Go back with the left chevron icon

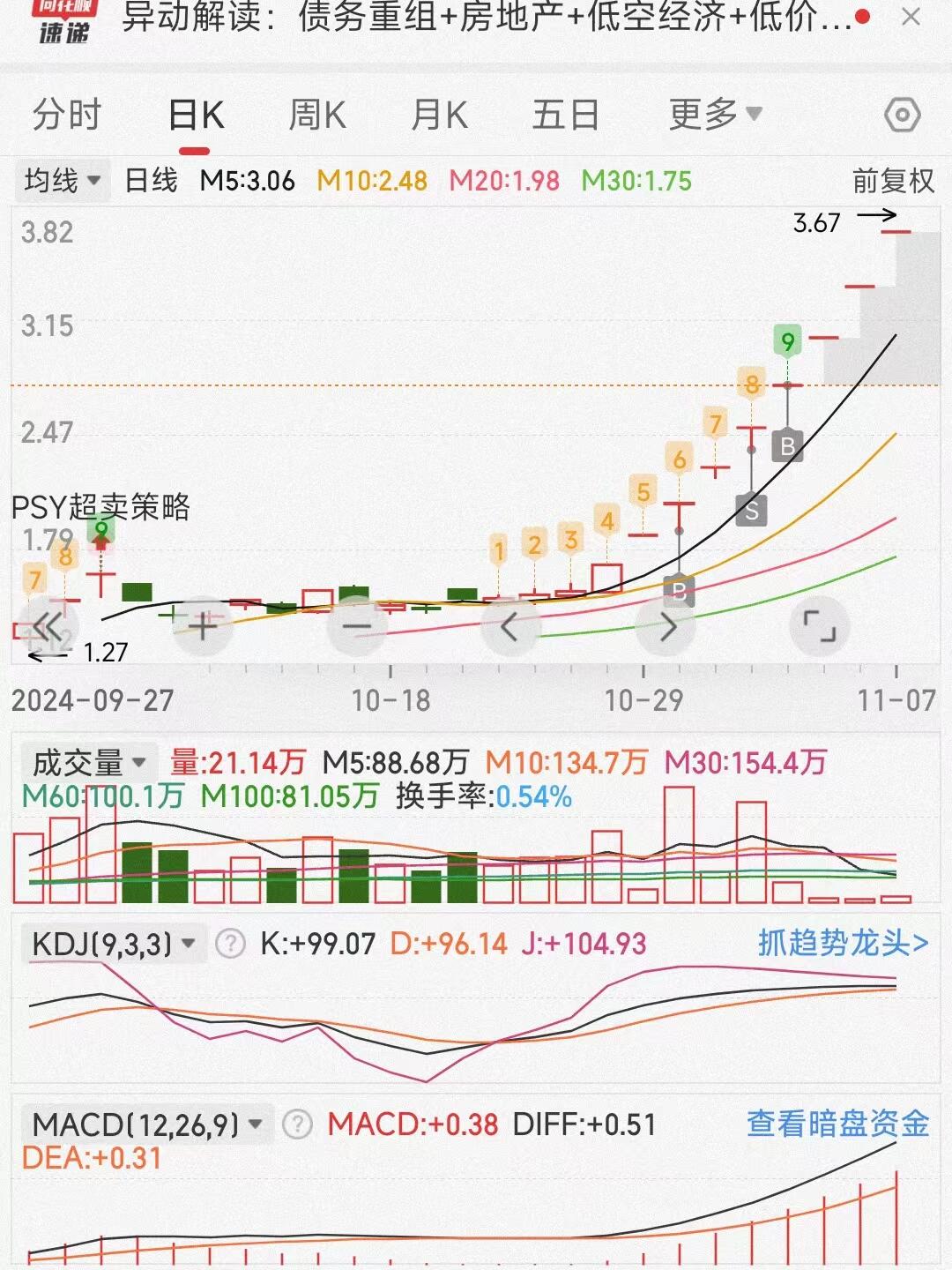[509, 626]
